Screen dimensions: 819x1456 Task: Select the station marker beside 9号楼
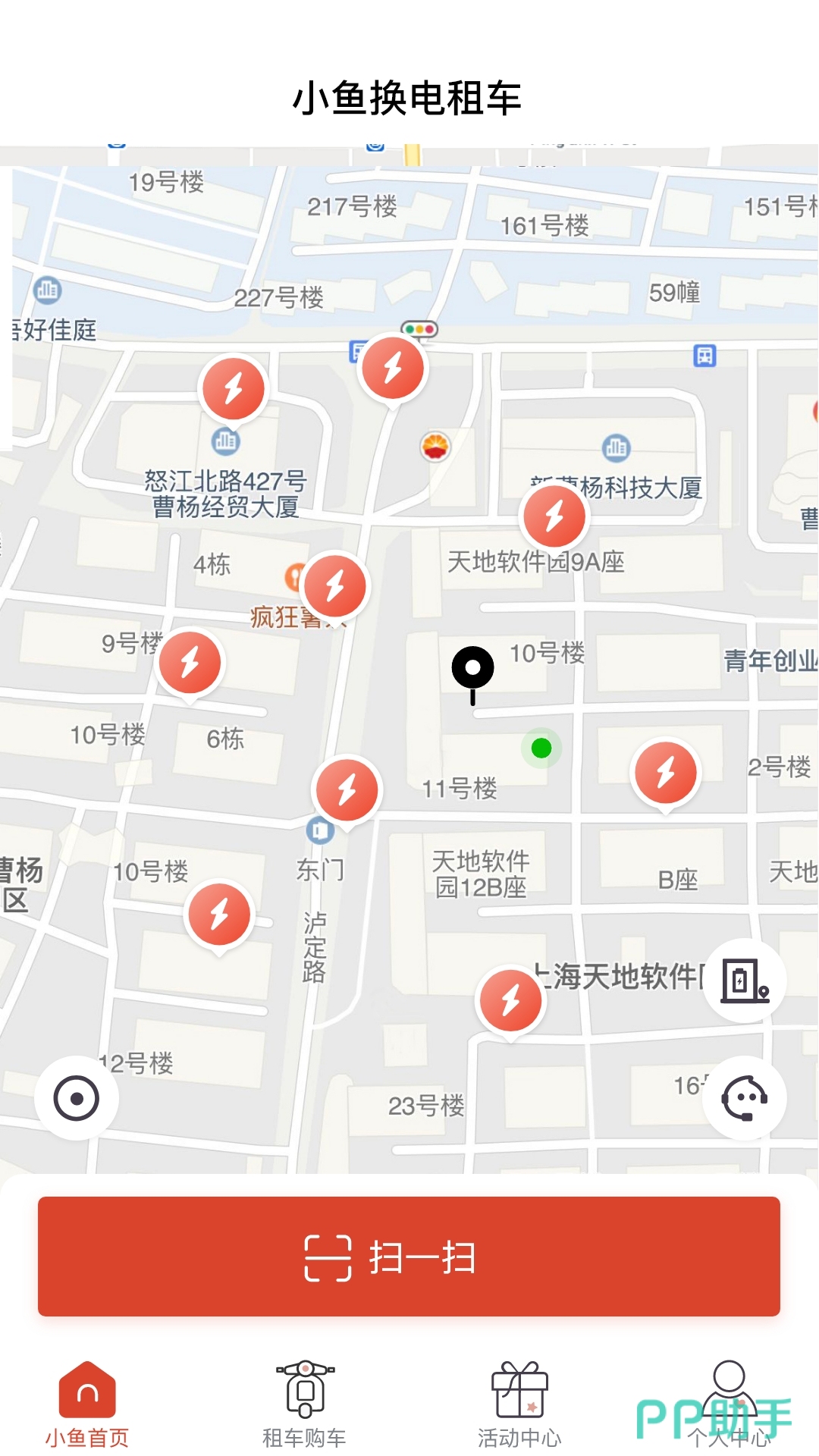[190, 663]
